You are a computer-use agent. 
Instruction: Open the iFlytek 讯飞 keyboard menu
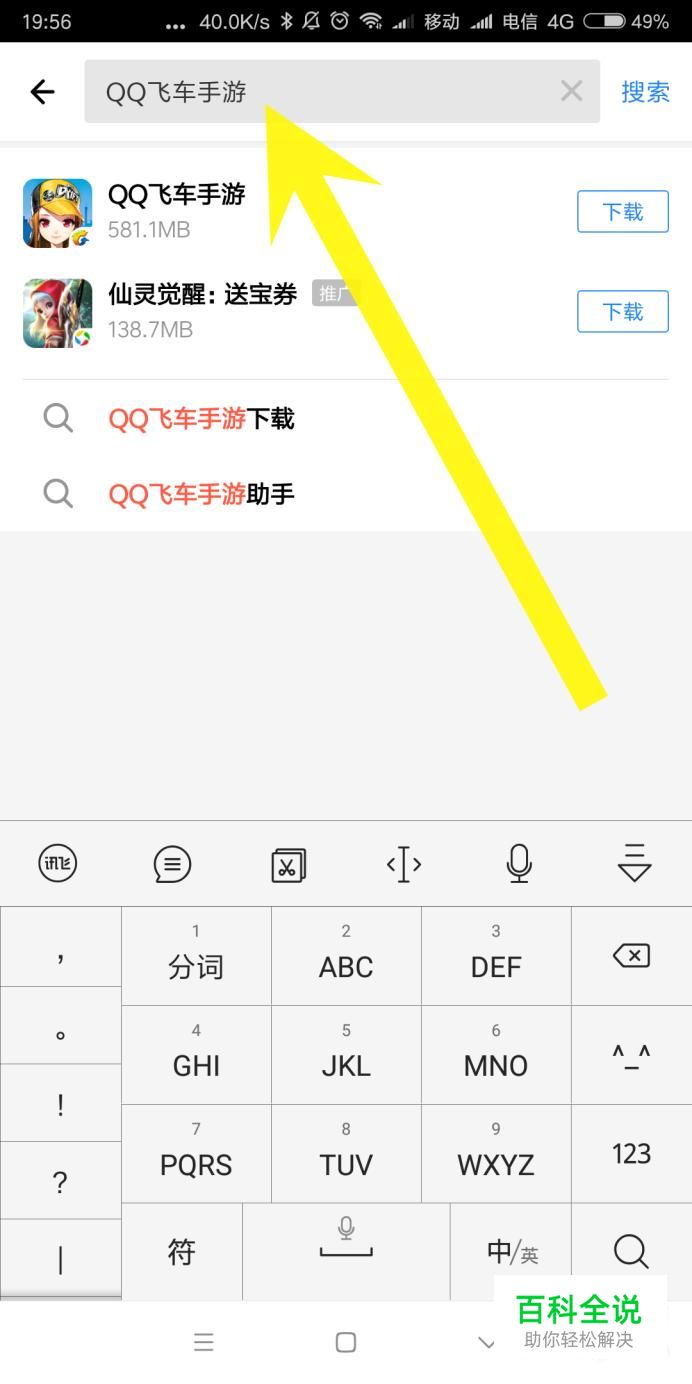[x=57, y=864]
